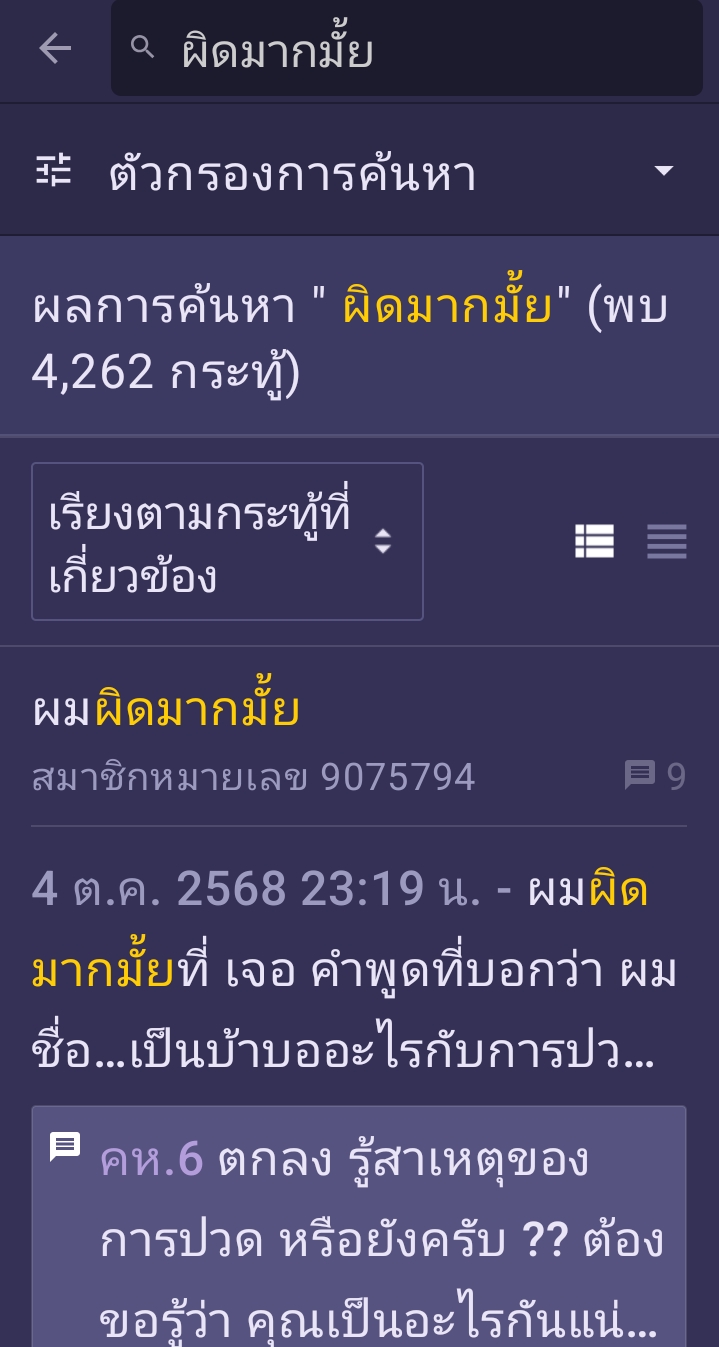This screenshot has width=719, height=1347.
Task: Open comment คห.6 preview
Action: (359, 1227)
